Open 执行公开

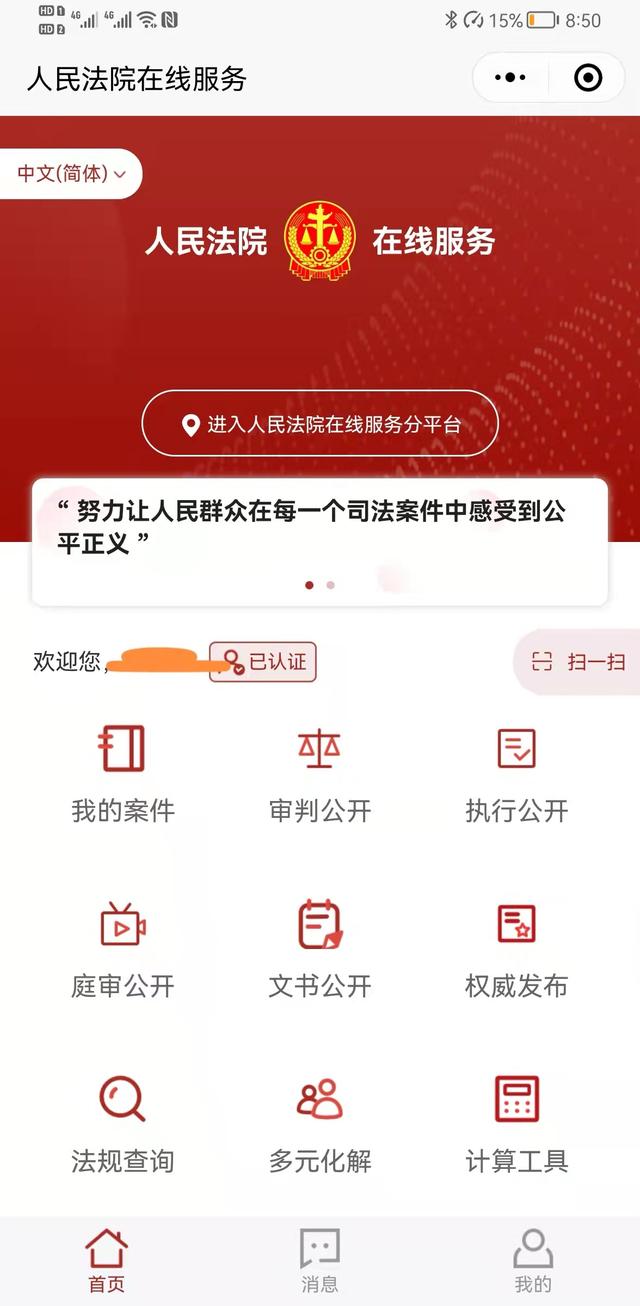coord(517,774)
